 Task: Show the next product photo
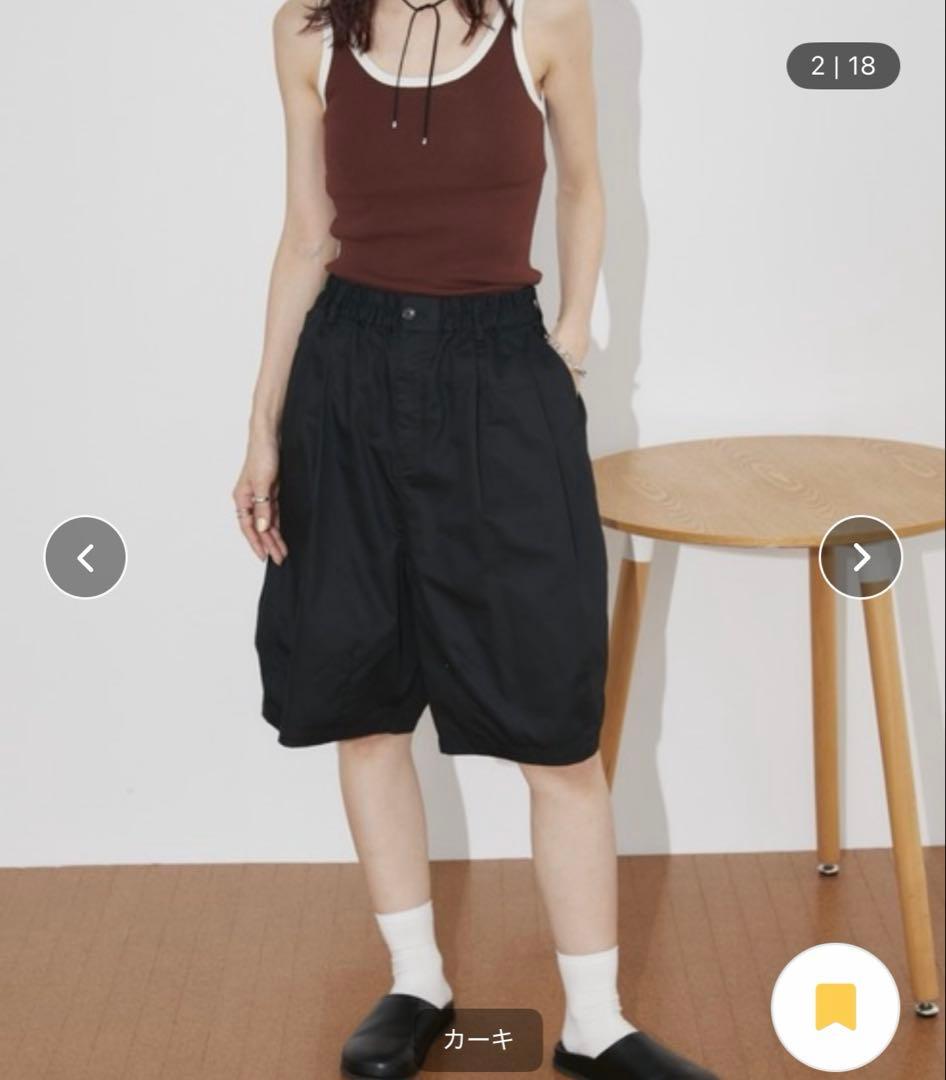pyautogui.click(x=861, y=557)
